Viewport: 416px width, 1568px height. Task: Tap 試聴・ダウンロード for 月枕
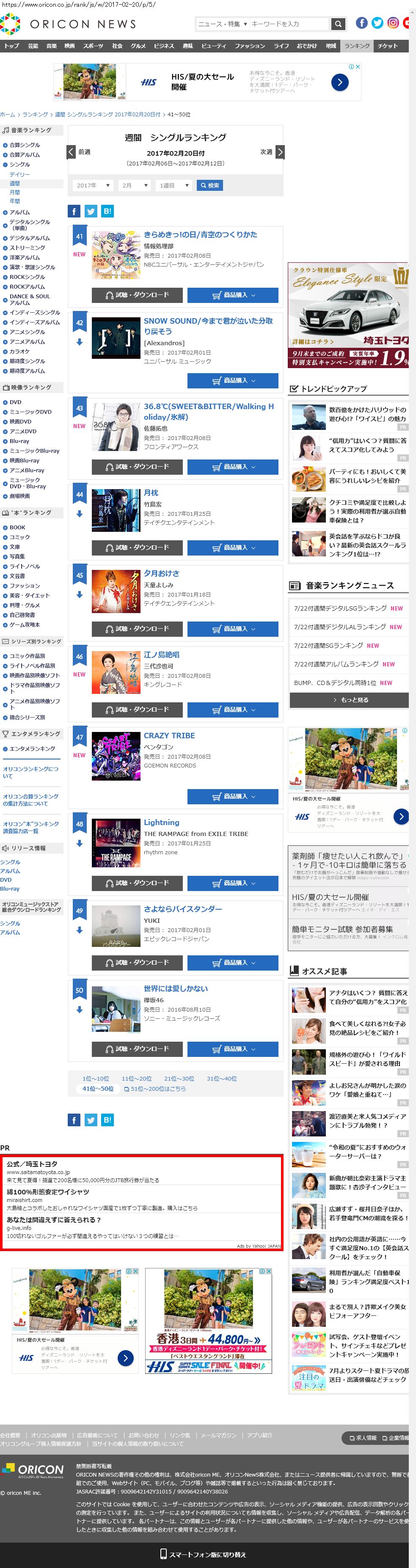tap(137, 548)
